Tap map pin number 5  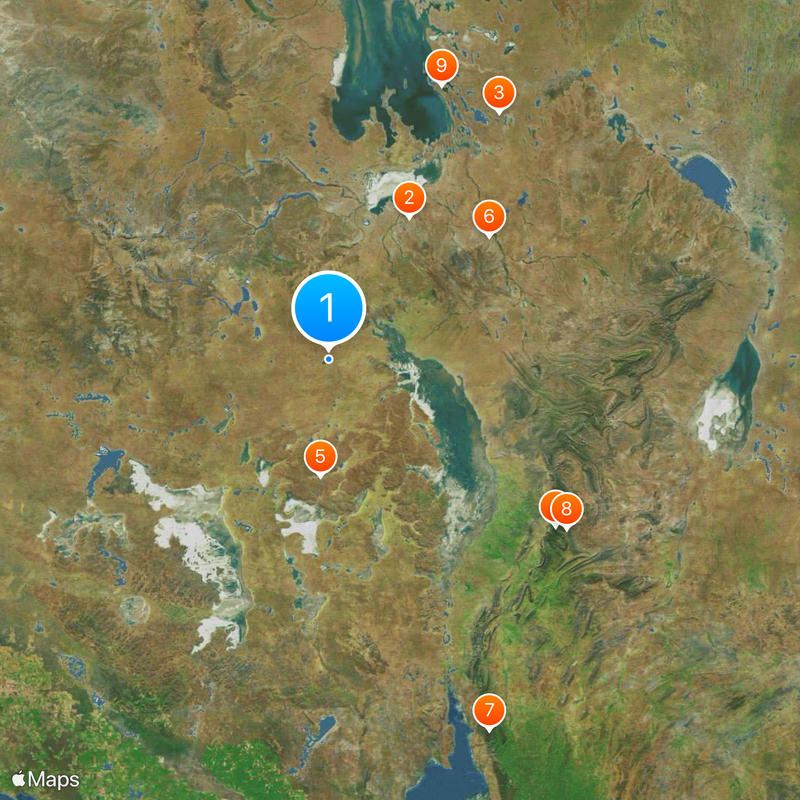tap(320, 457)
